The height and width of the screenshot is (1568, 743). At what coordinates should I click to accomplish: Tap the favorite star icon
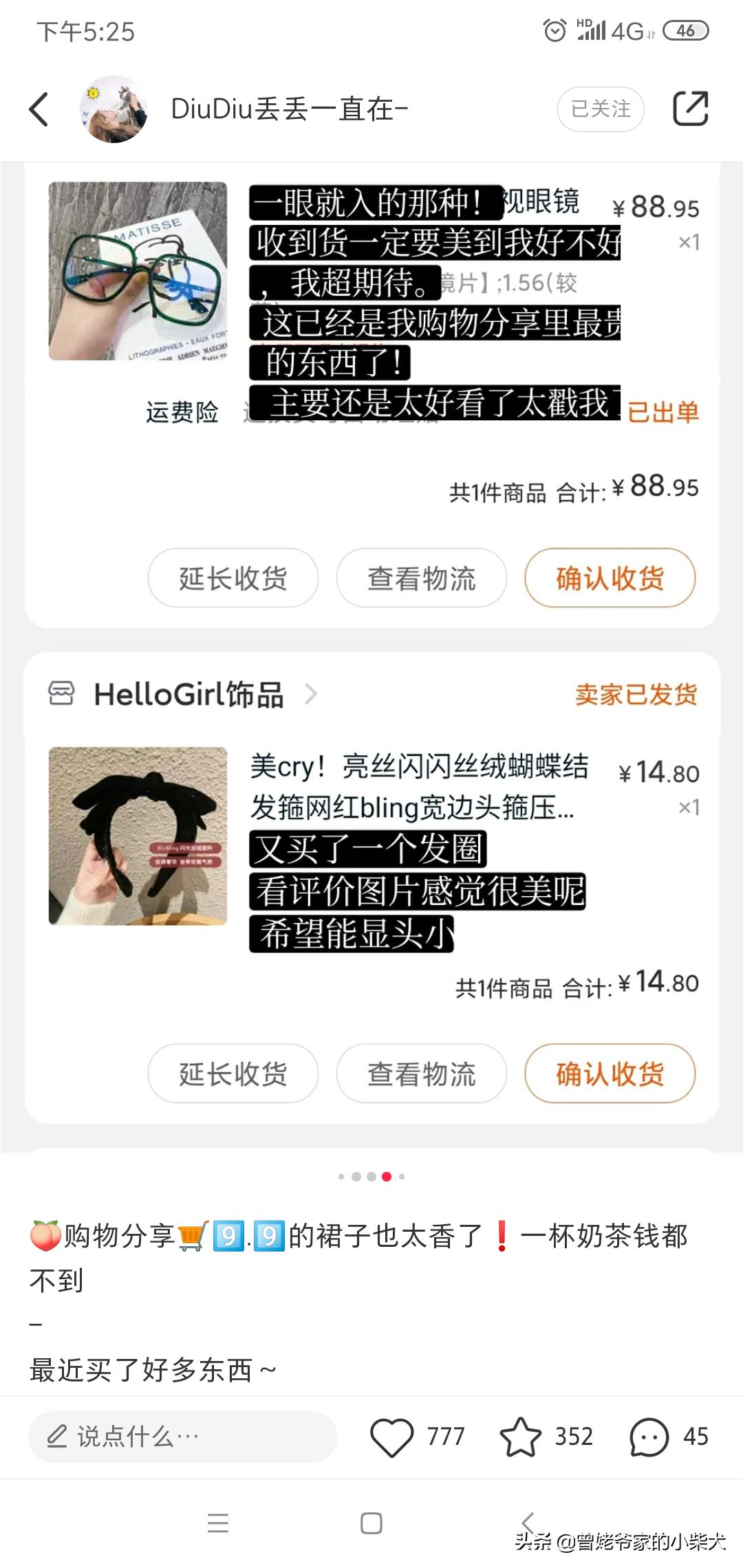point(524,1437)
